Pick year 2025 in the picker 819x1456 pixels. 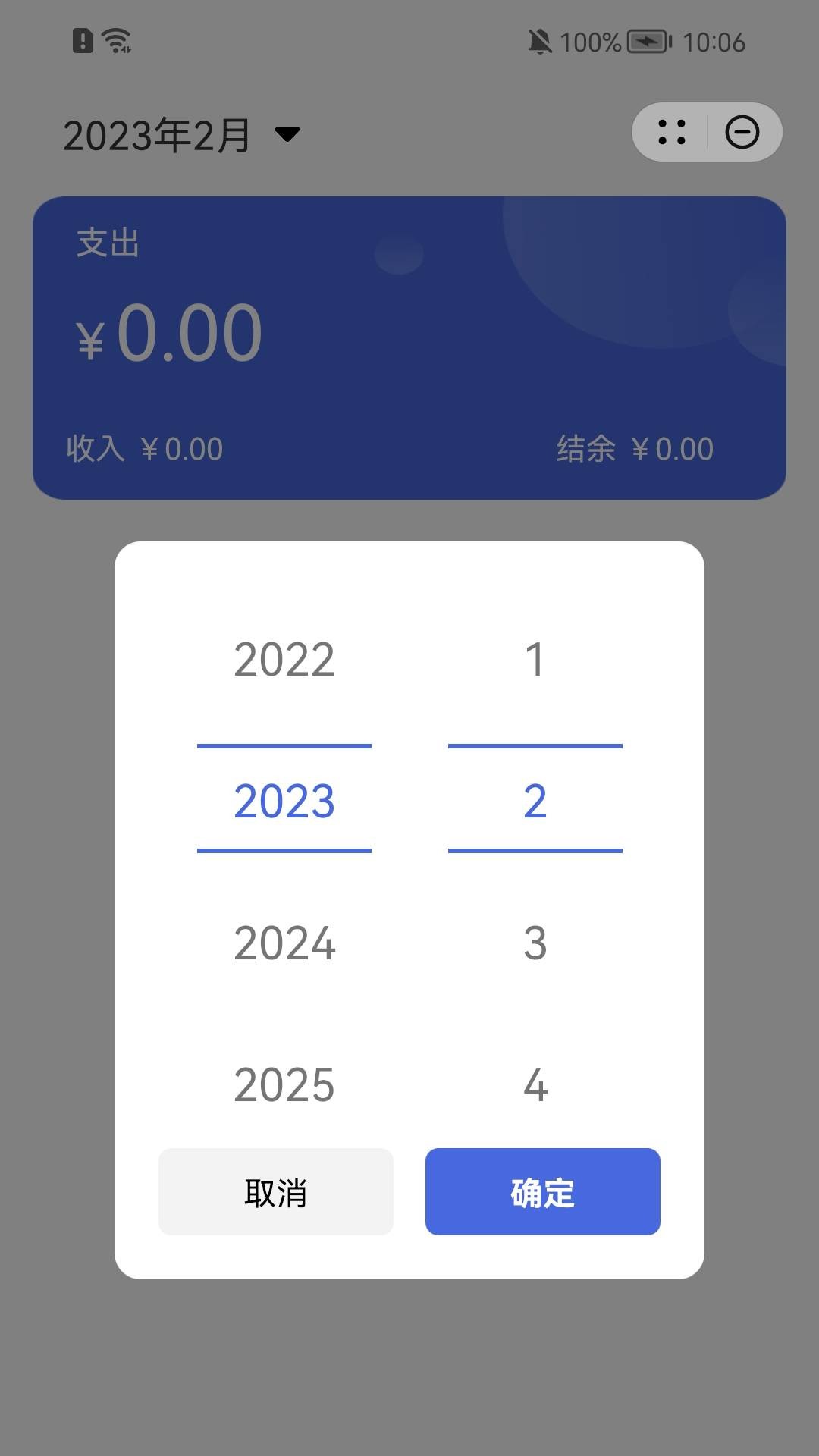tap(284, 1084)
